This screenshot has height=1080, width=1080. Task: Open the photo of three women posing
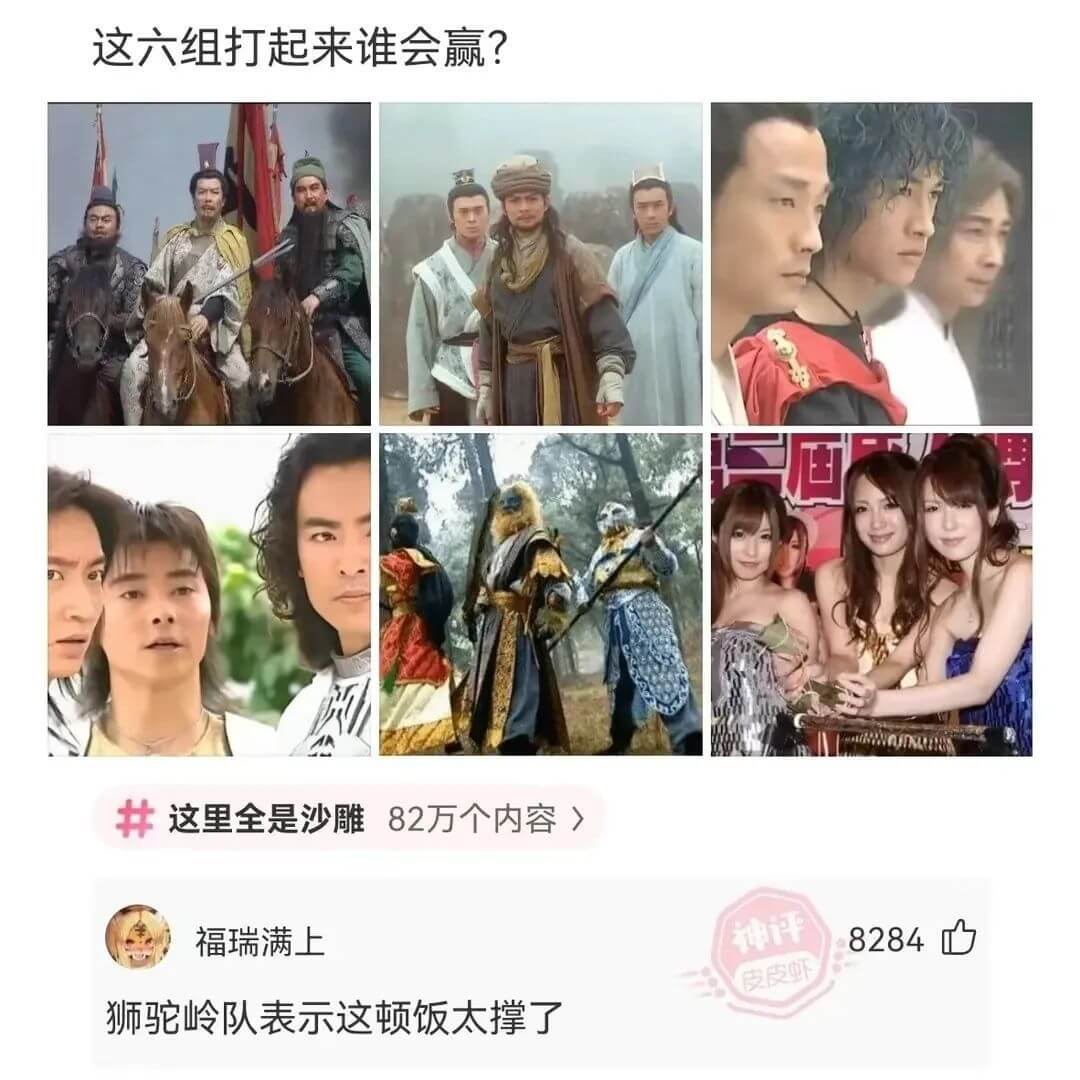pos(871,595)
